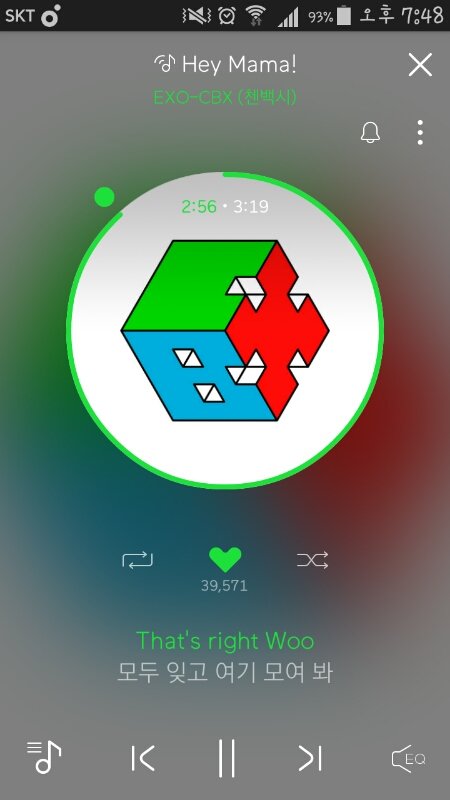This screenshot has width=450, height=800.
Task: Toggle repeat mode
Action: coord(137,560)
